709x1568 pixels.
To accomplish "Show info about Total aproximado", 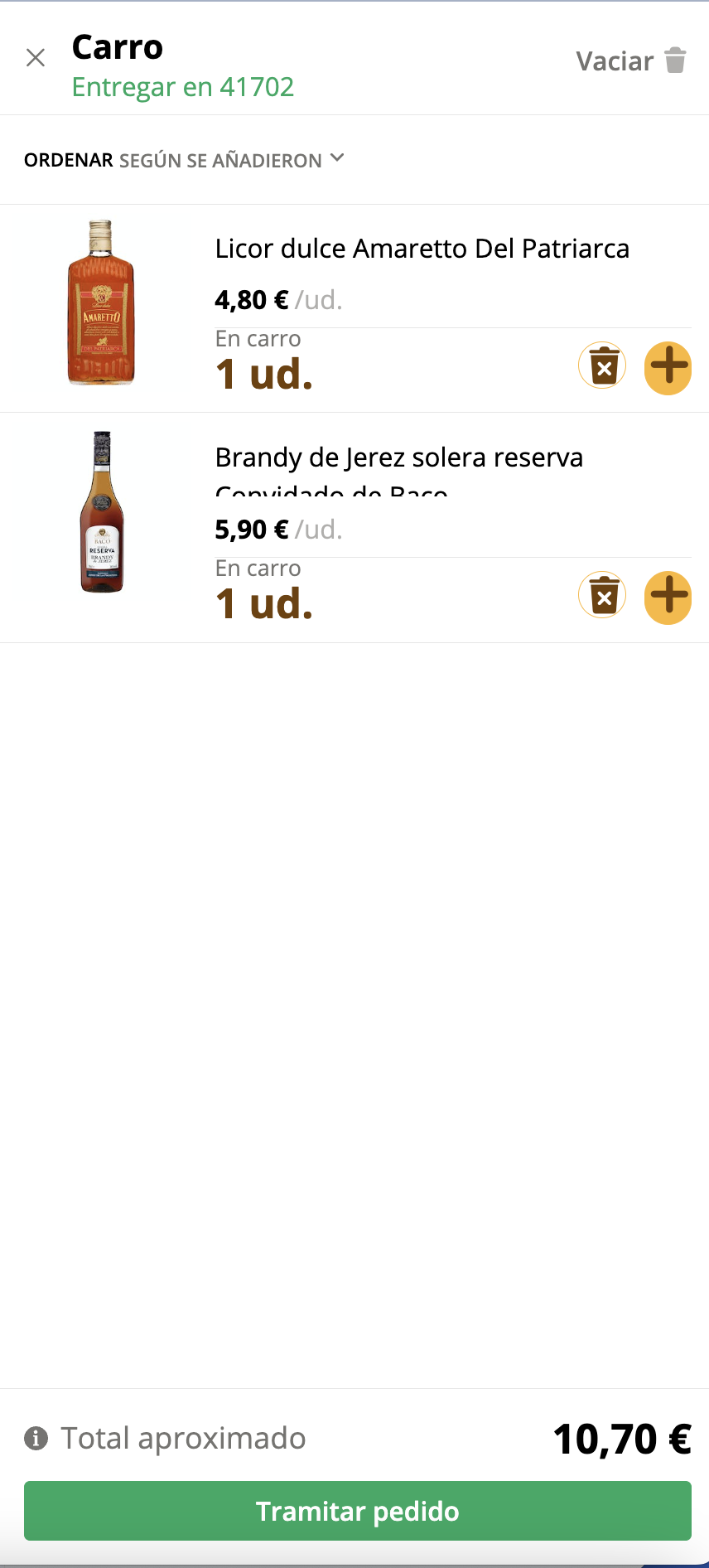I will [36, 1439].
